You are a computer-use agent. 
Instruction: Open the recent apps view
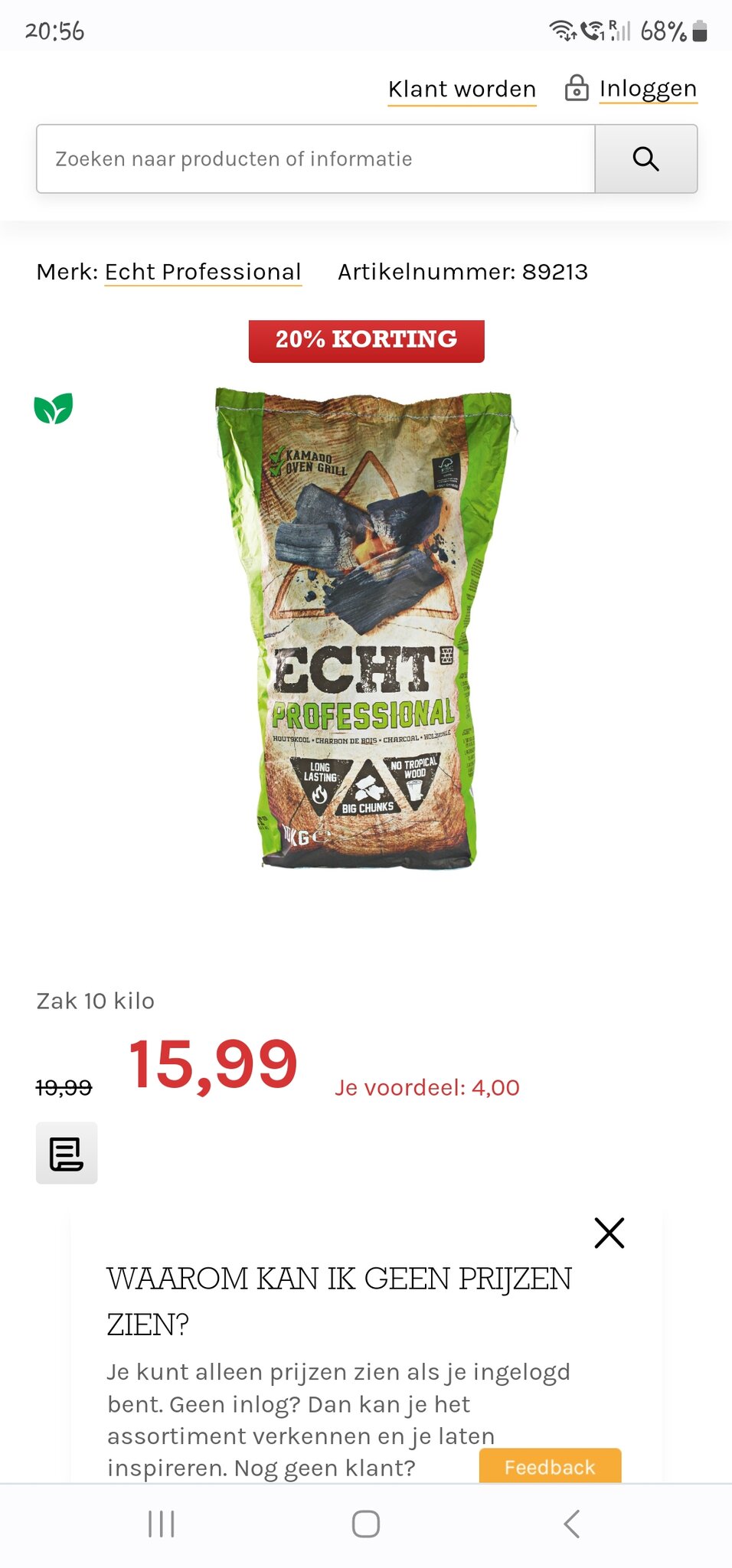[x=162, y=1524]
